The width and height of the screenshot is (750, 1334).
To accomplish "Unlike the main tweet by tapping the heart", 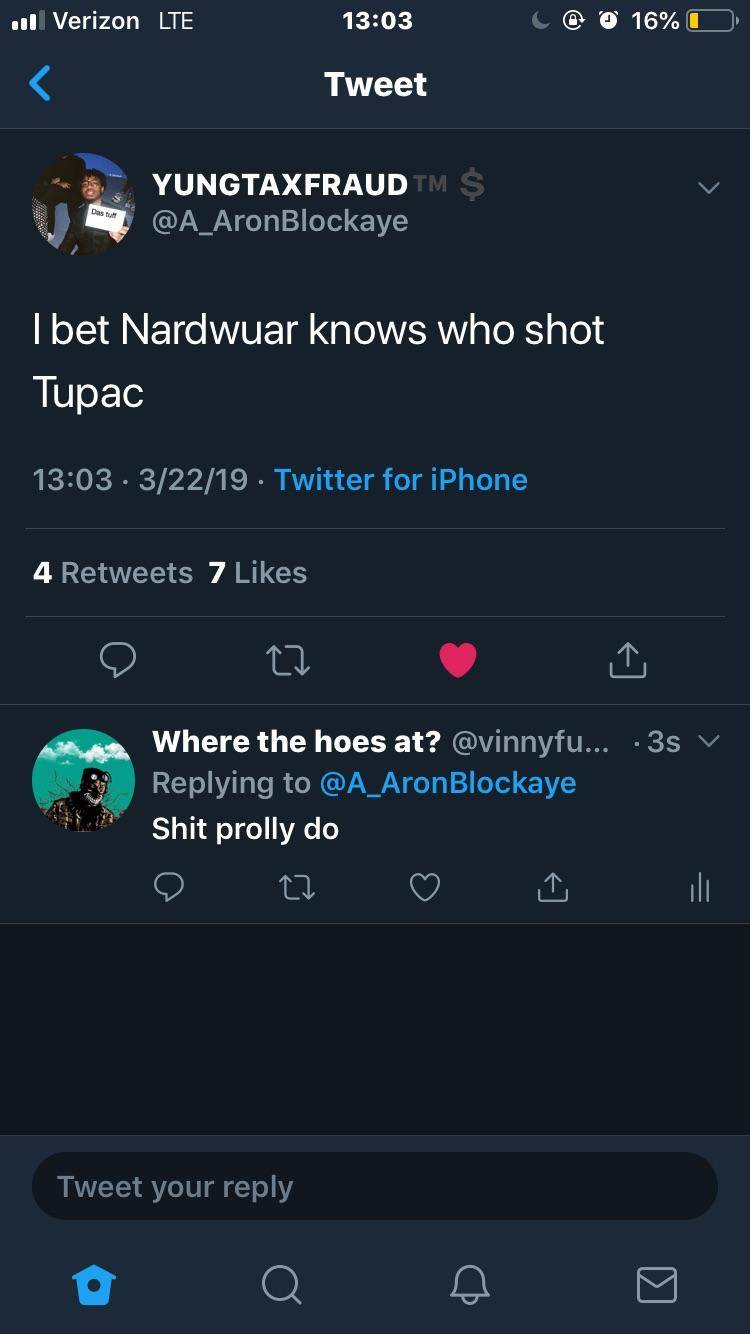I will [x=458, y=660].
